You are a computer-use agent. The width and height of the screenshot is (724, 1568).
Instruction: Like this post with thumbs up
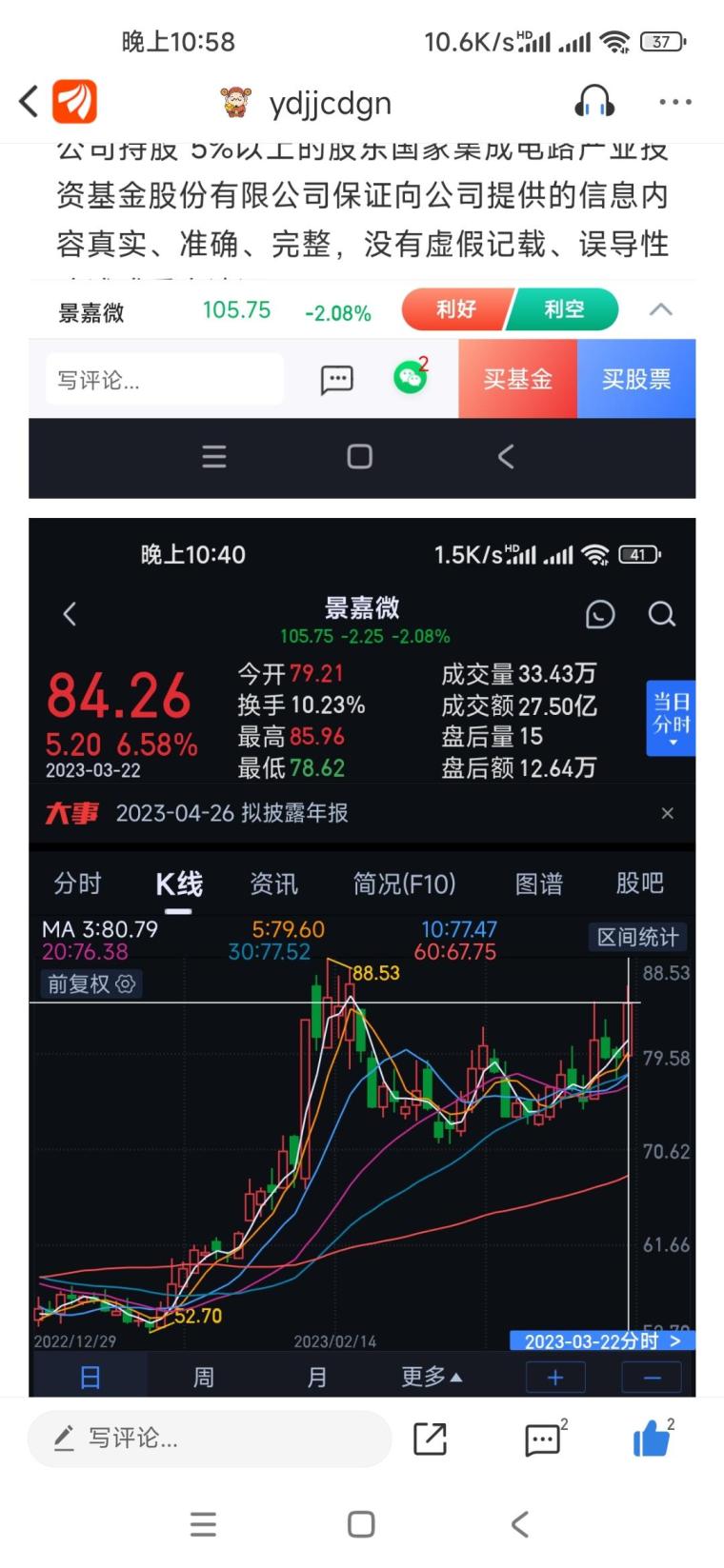[652, 1438]
